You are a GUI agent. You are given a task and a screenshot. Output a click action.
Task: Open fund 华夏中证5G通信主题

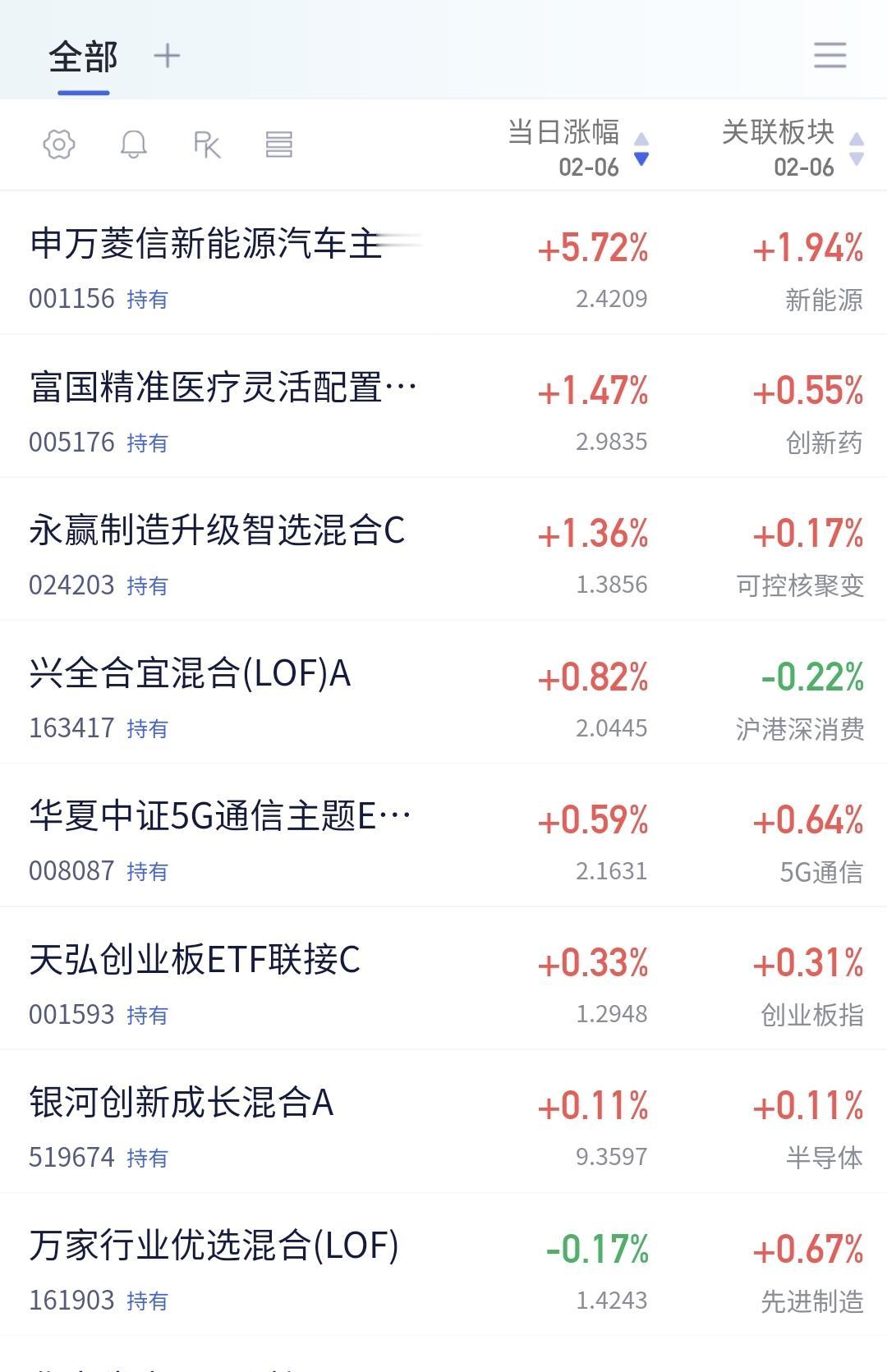tap(443, 836)
